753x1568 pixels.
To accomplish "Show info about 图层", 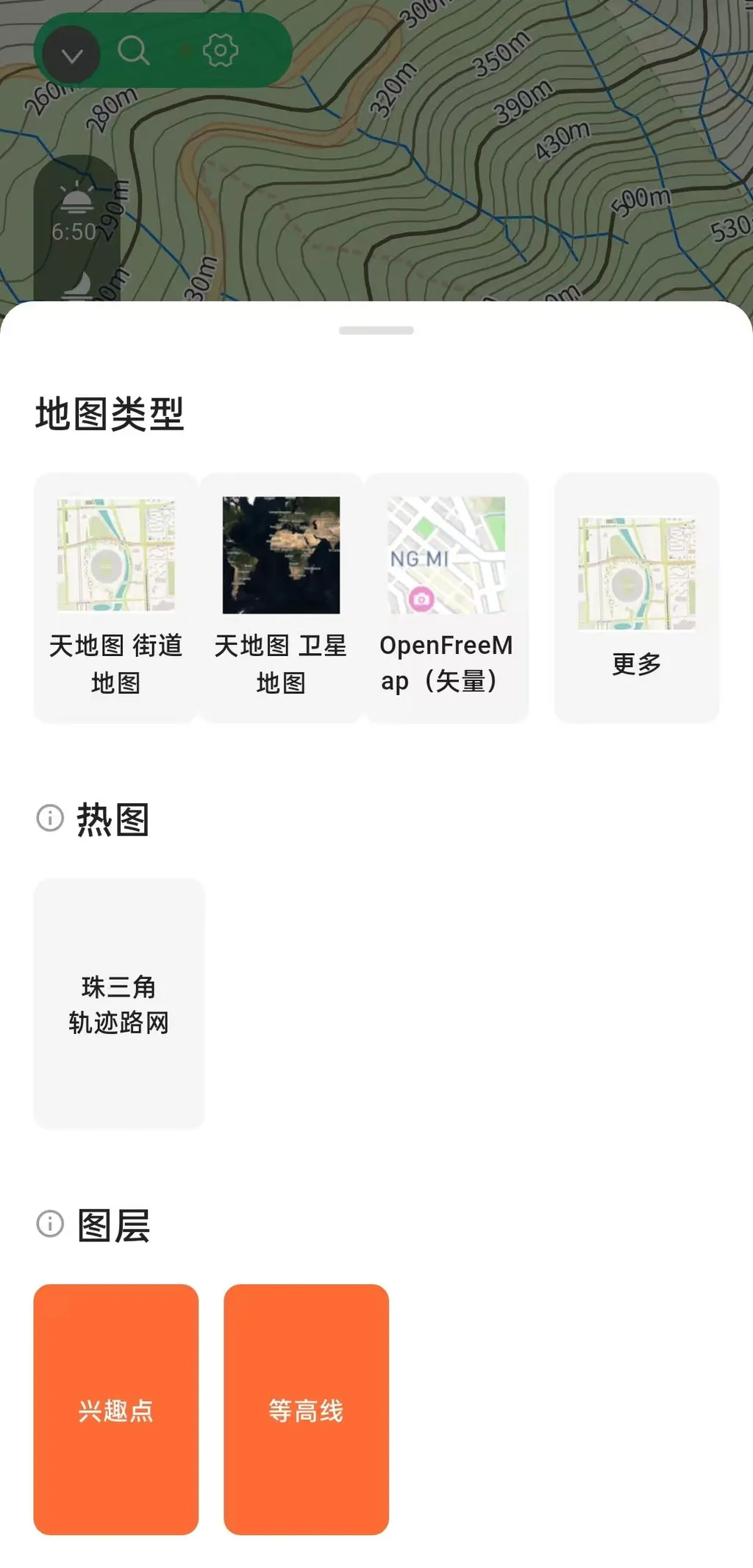I will 50,1224.
